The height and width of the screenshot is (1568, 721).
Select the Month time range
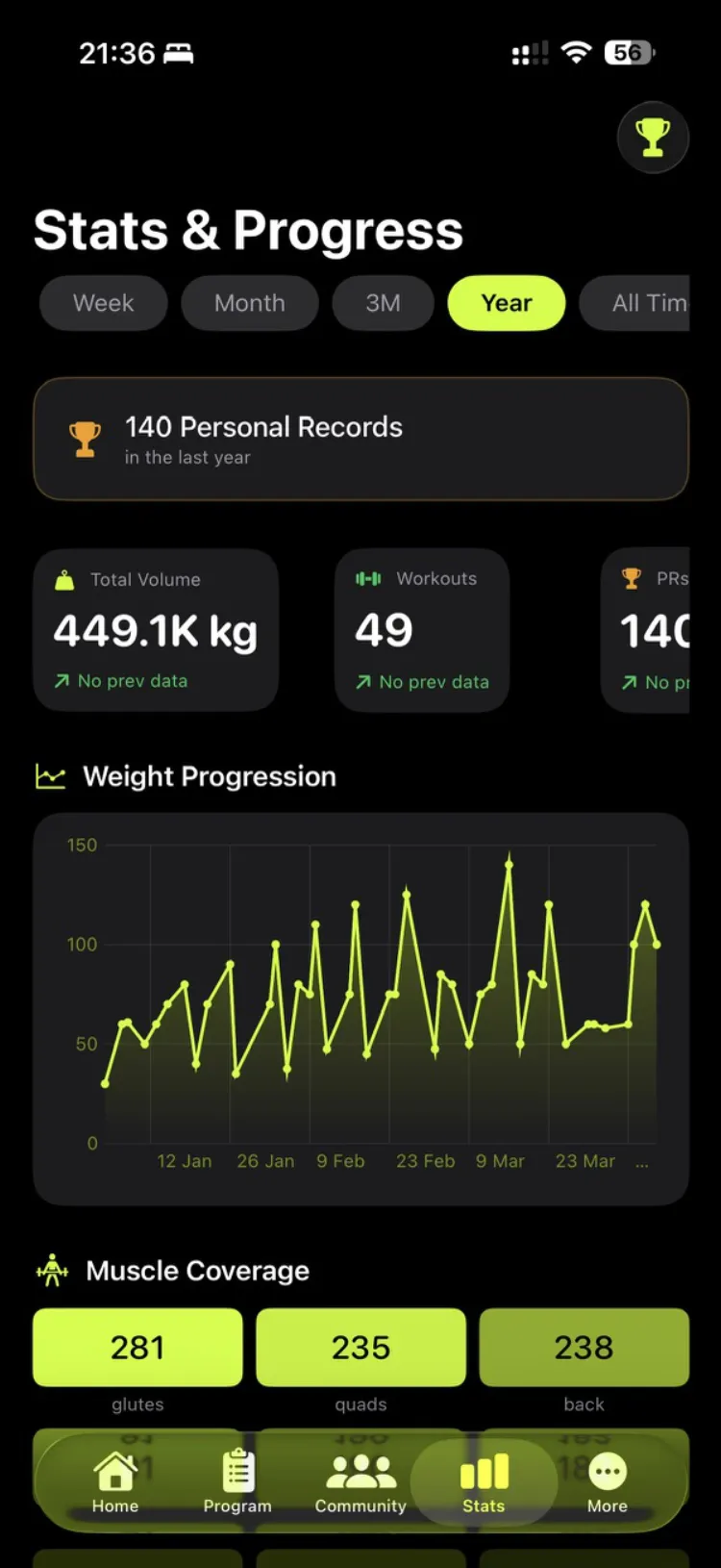(250, 303)
